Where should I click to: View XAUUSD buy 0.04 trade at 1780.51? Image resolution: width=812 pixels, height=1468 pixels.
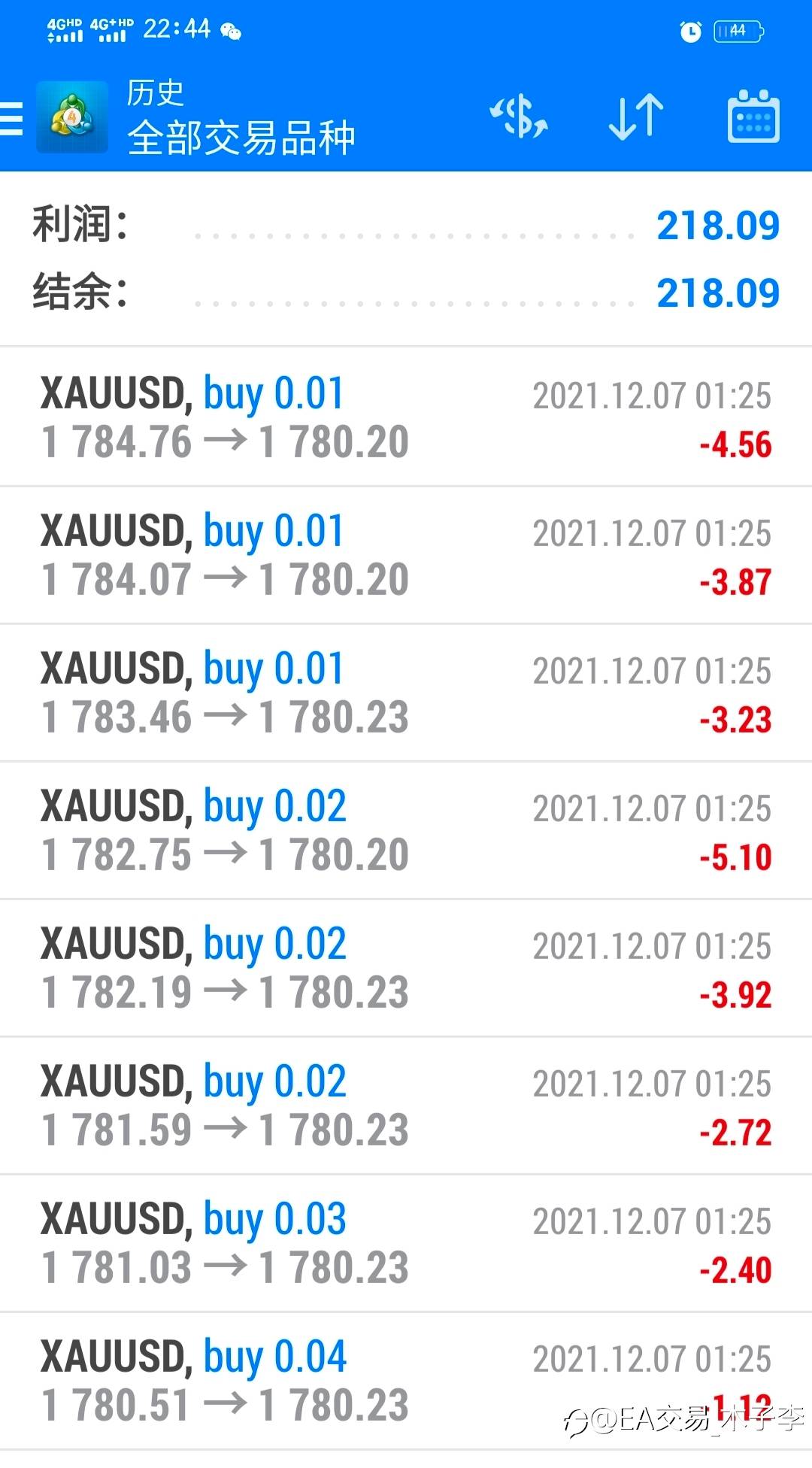tap(406, 1381)
